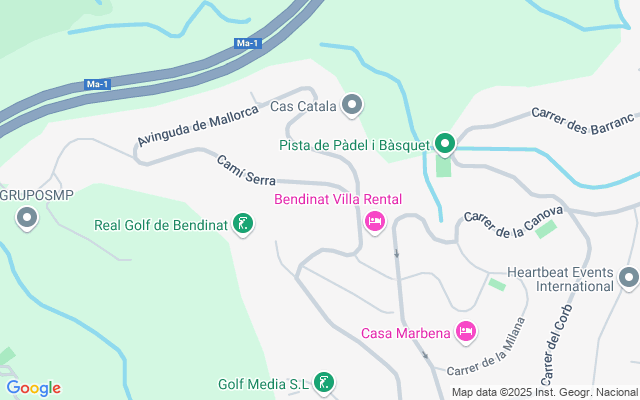
Task: Open the Heartbeat Events International marker
Action: [x=628, y=276]
